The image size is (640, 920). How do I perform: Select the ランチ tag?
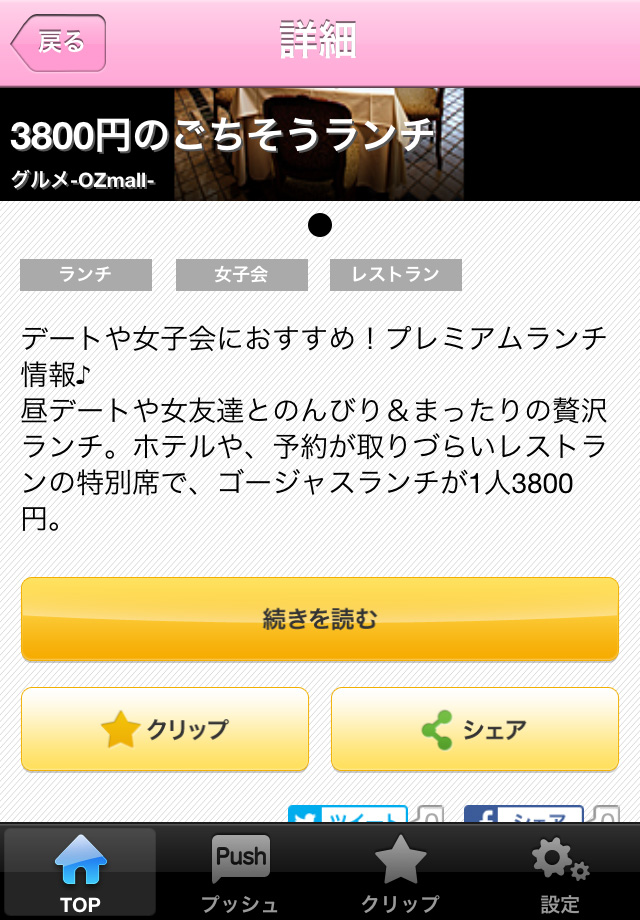(x=86, y=275)
